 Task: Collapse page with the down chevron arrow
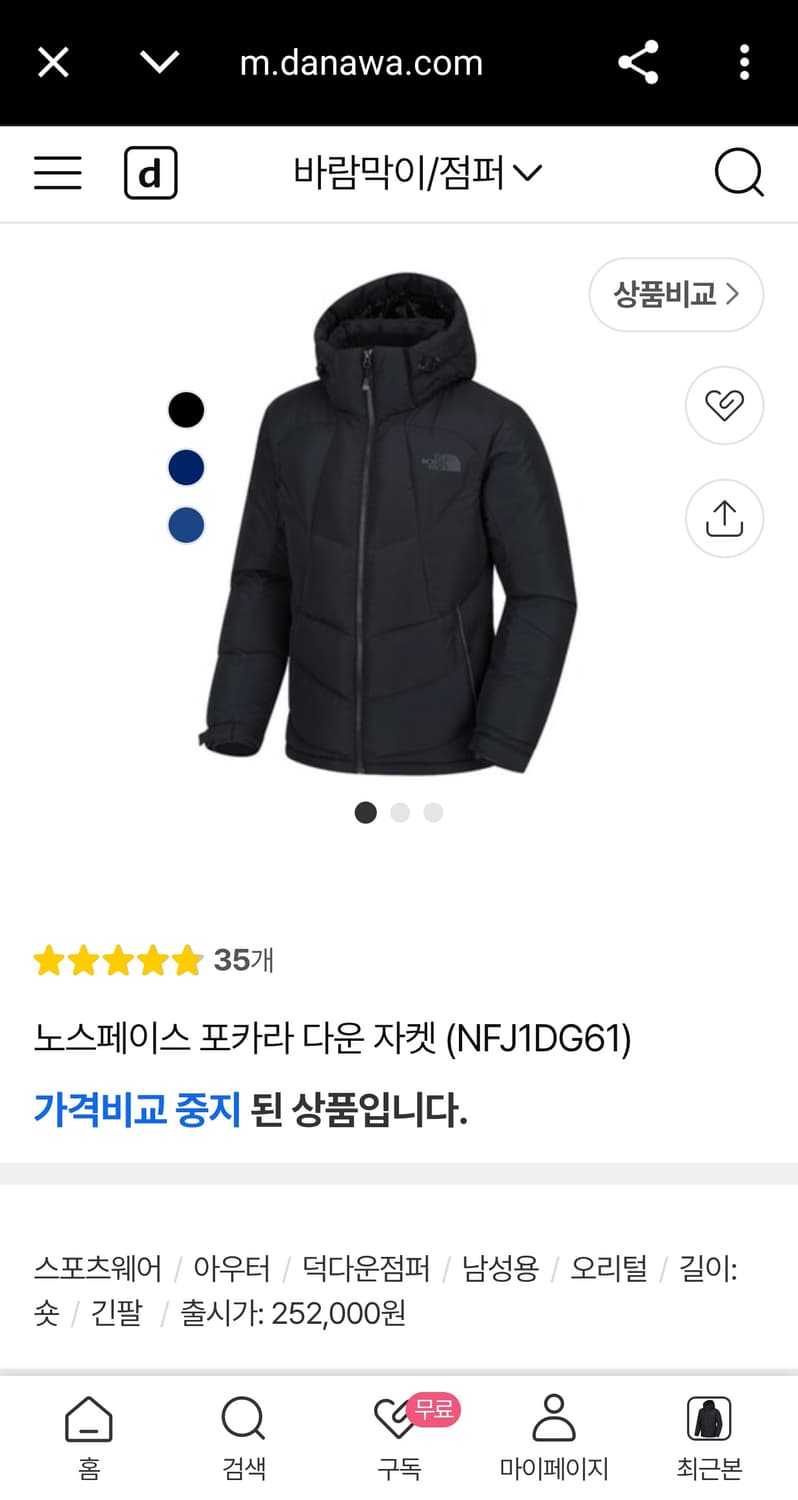159,62
